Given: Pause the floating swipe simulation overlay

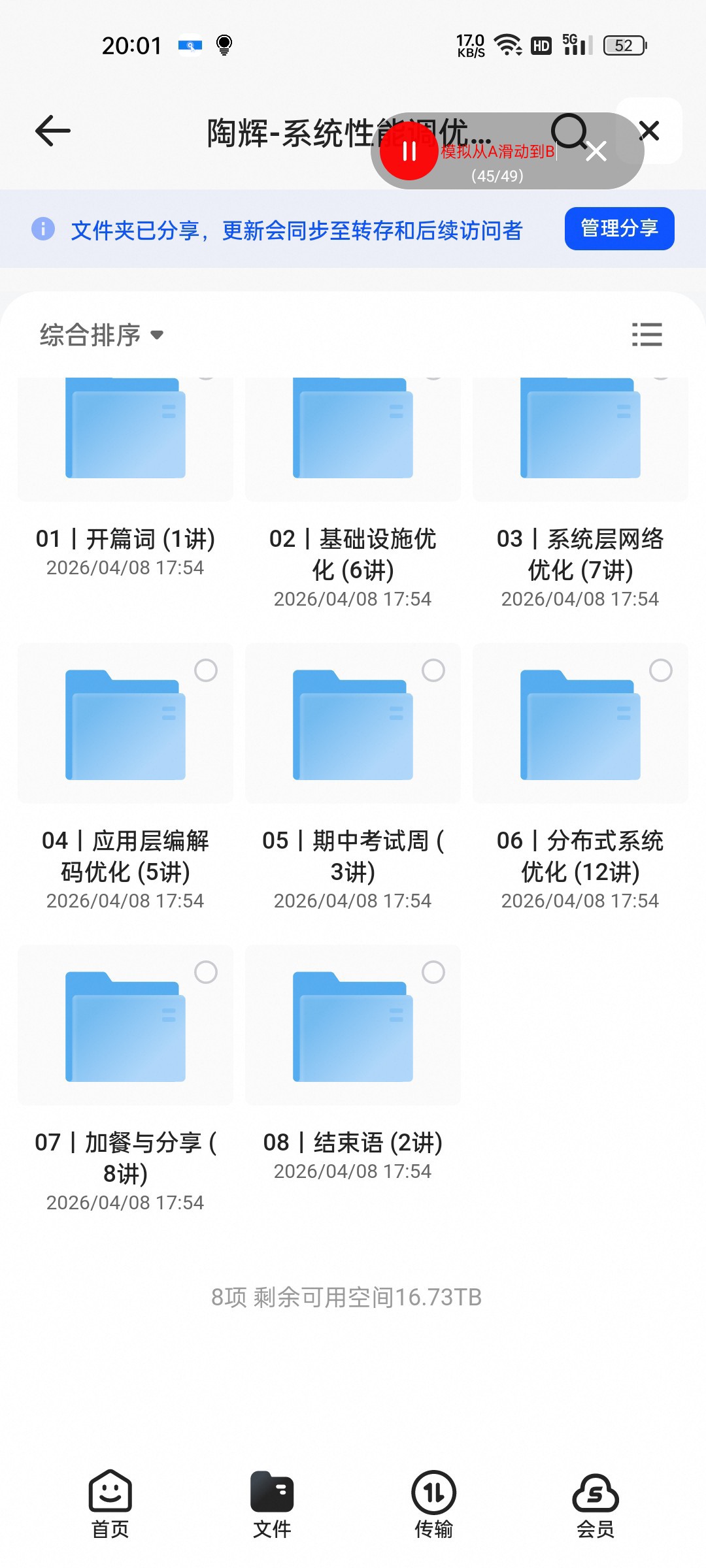Looking at the screenshot, I should 409,151.
